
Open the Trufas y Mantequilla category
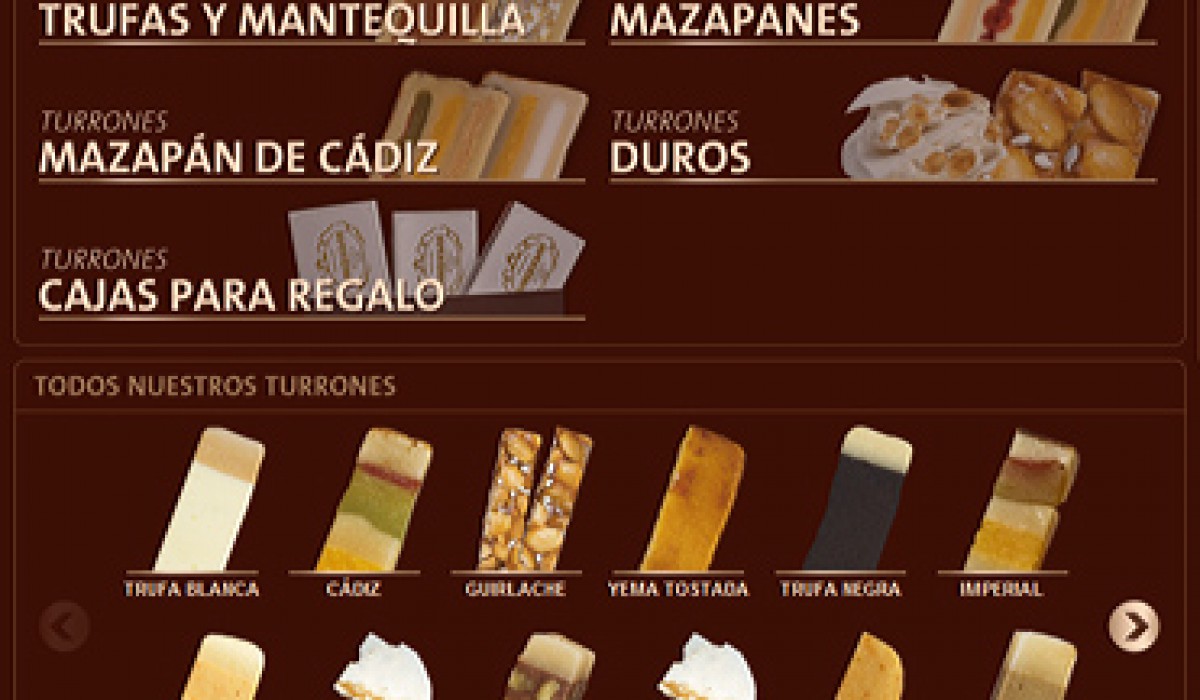(x=281, y=21)
